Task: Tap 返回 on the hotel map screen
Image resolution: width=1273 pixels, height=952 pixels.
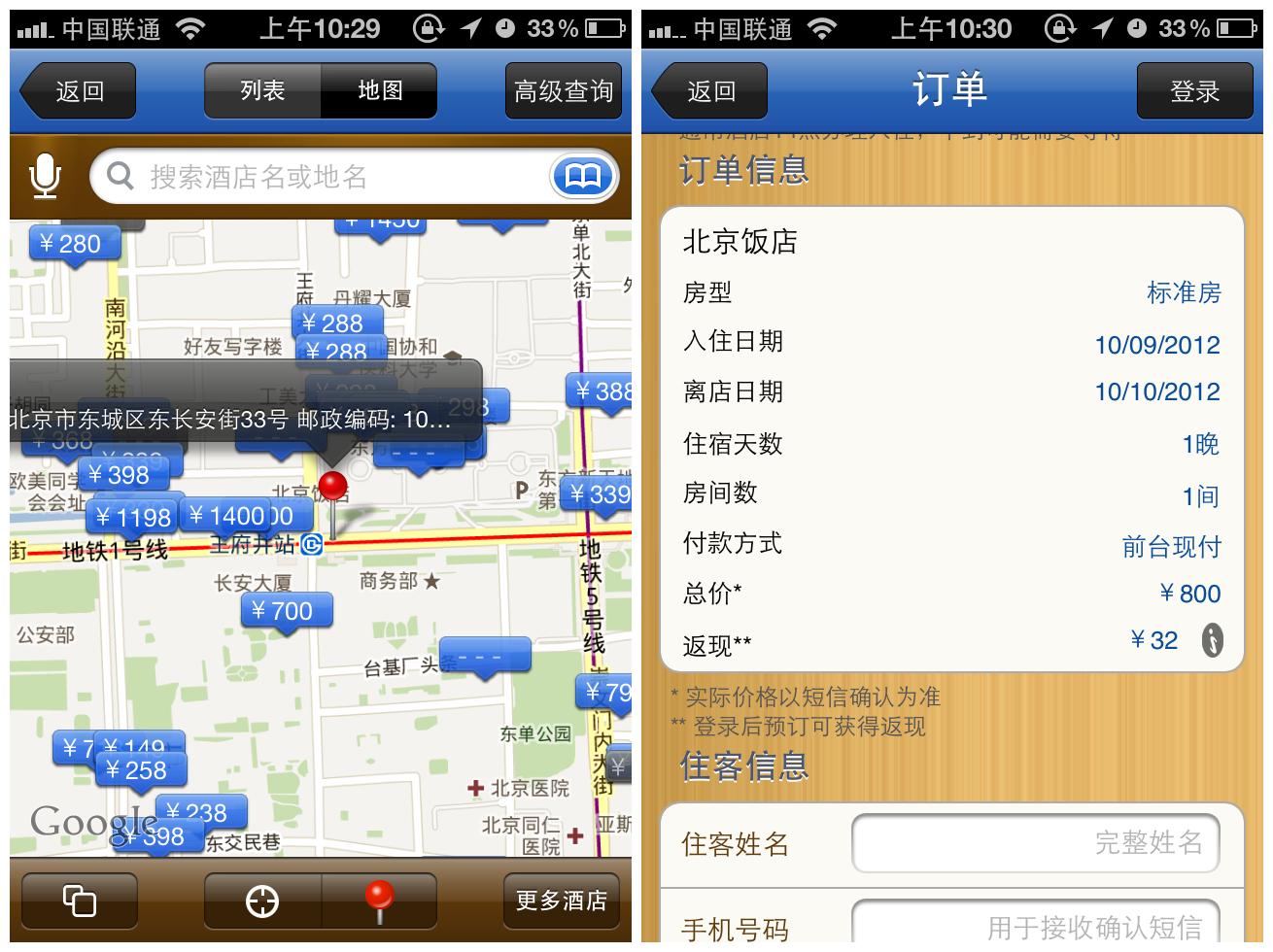Action: [x=78, y=91]
